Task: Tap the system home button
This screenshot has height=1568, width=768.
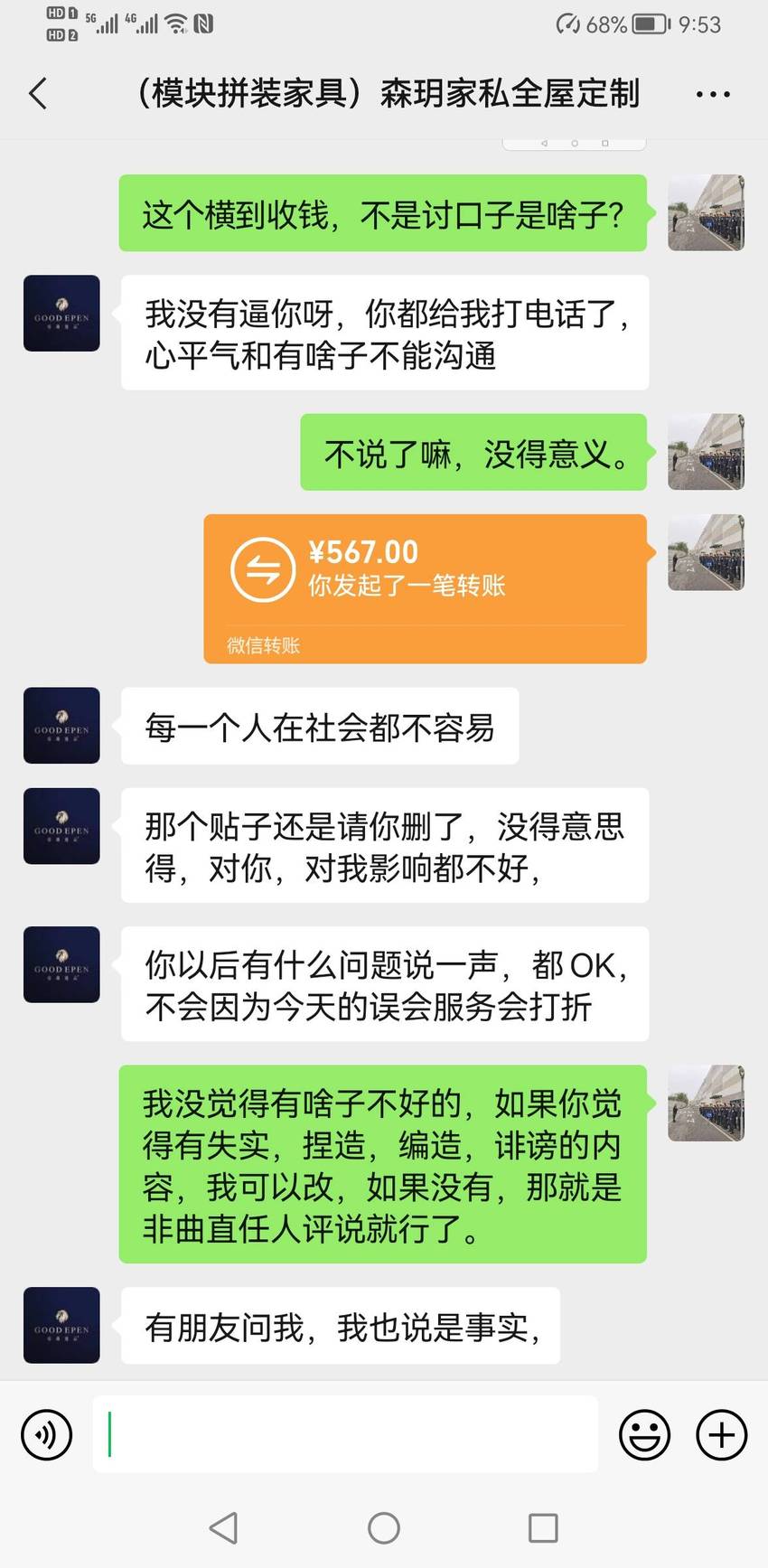Action: [x=384, y=1528]
